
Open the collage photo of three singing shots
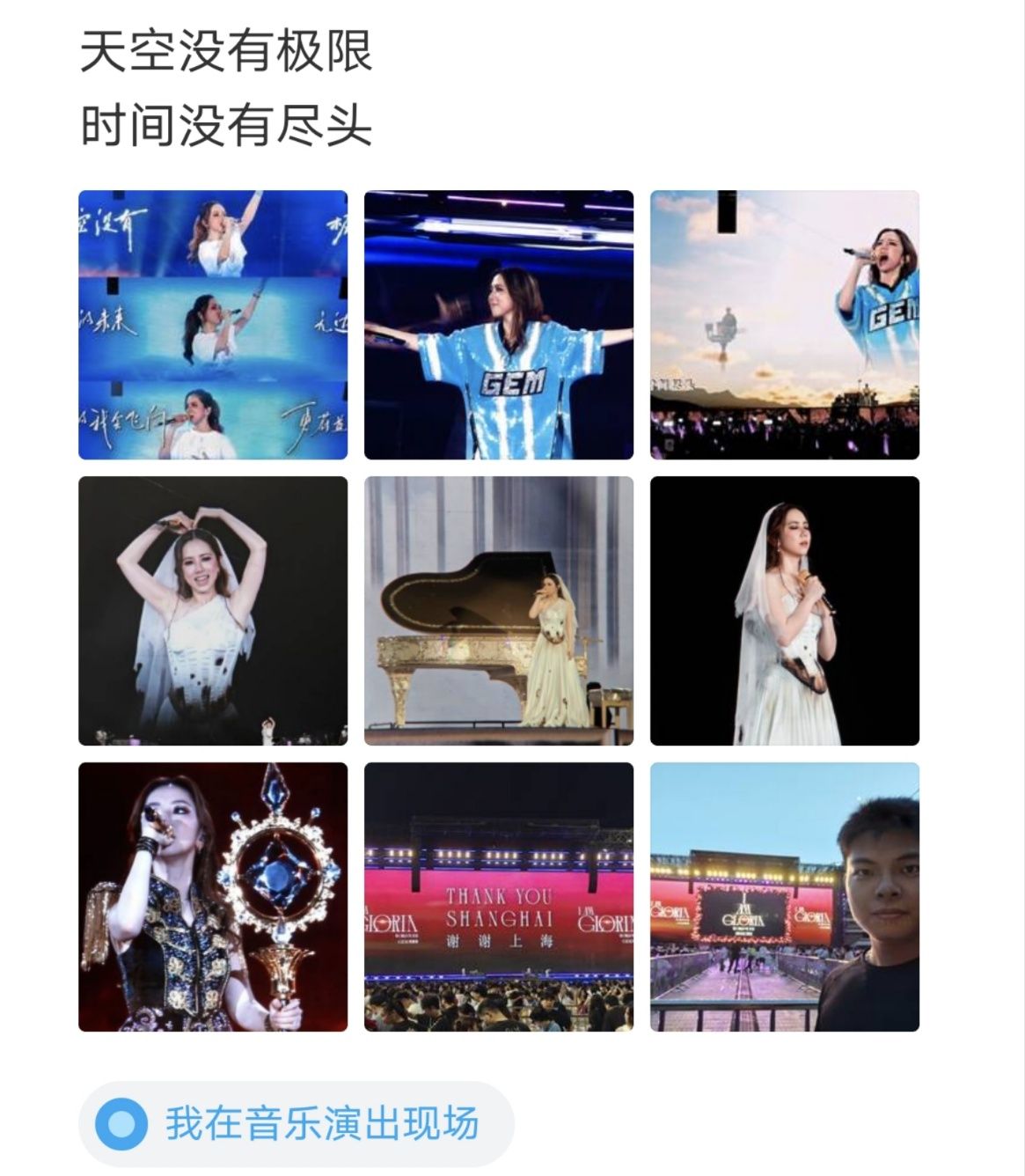click(x=213, y=325)
